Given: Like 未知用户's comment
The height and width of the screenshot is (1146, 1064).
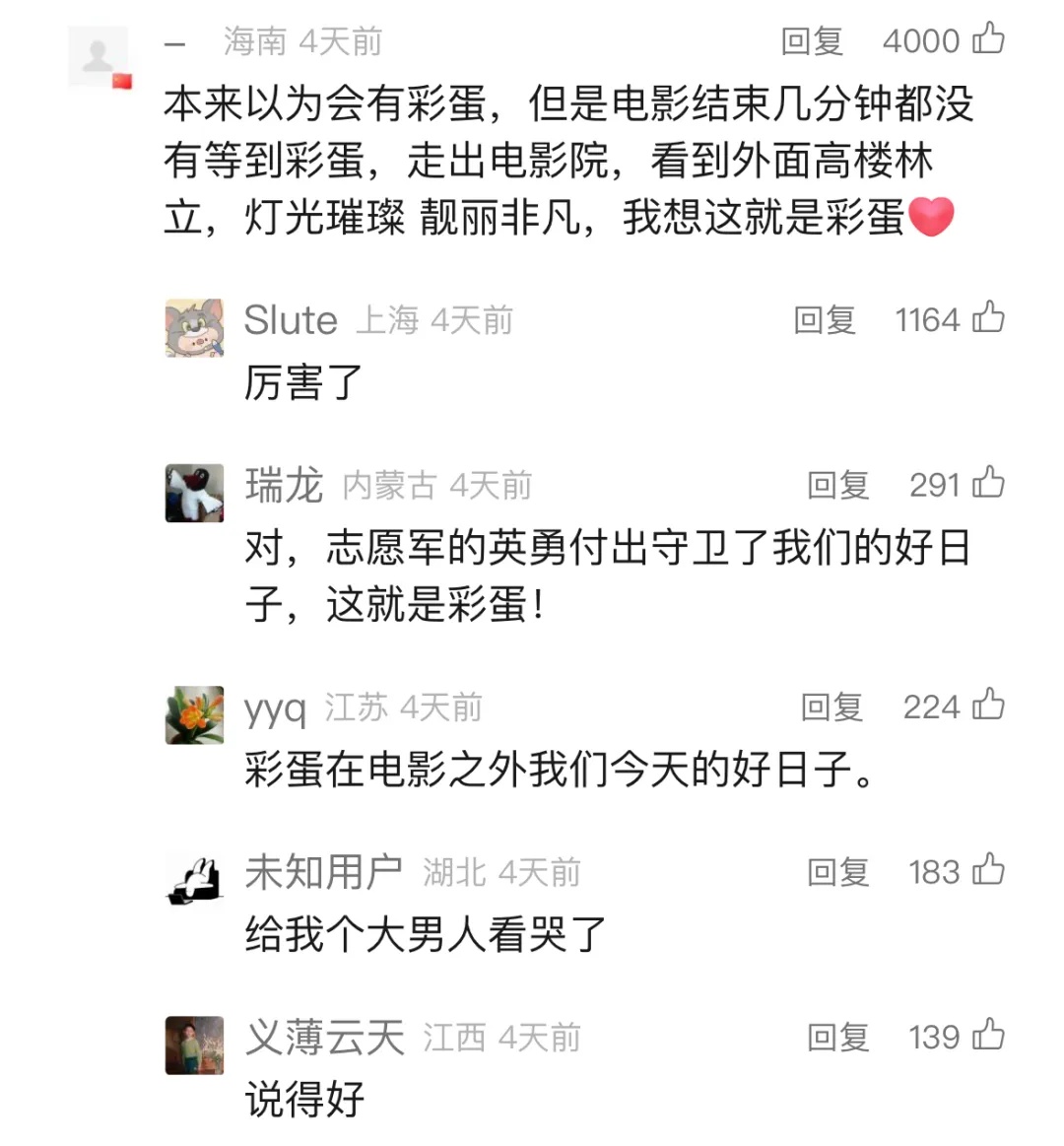Looking at the screenshot, I should coord(988,870).
